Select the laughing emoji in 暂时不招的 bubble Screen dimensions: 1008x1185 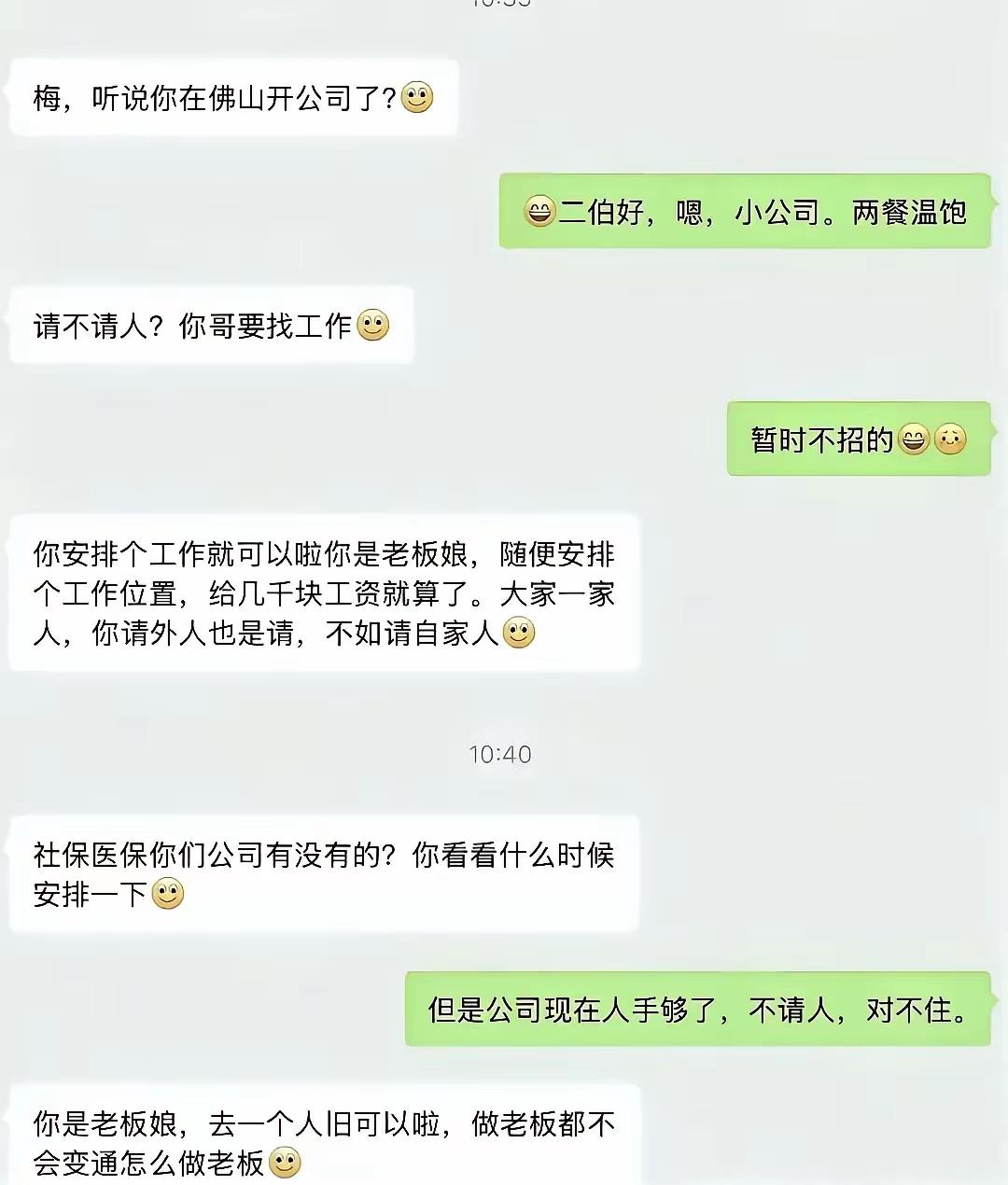click(x=912, y=439)
